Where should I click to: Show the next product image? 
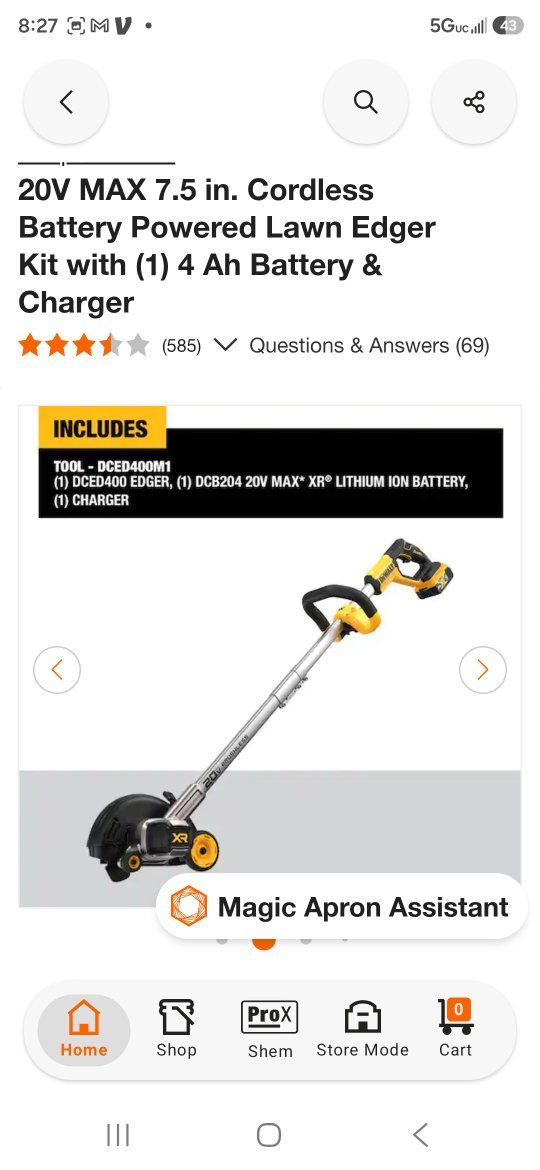coord(483,669)
